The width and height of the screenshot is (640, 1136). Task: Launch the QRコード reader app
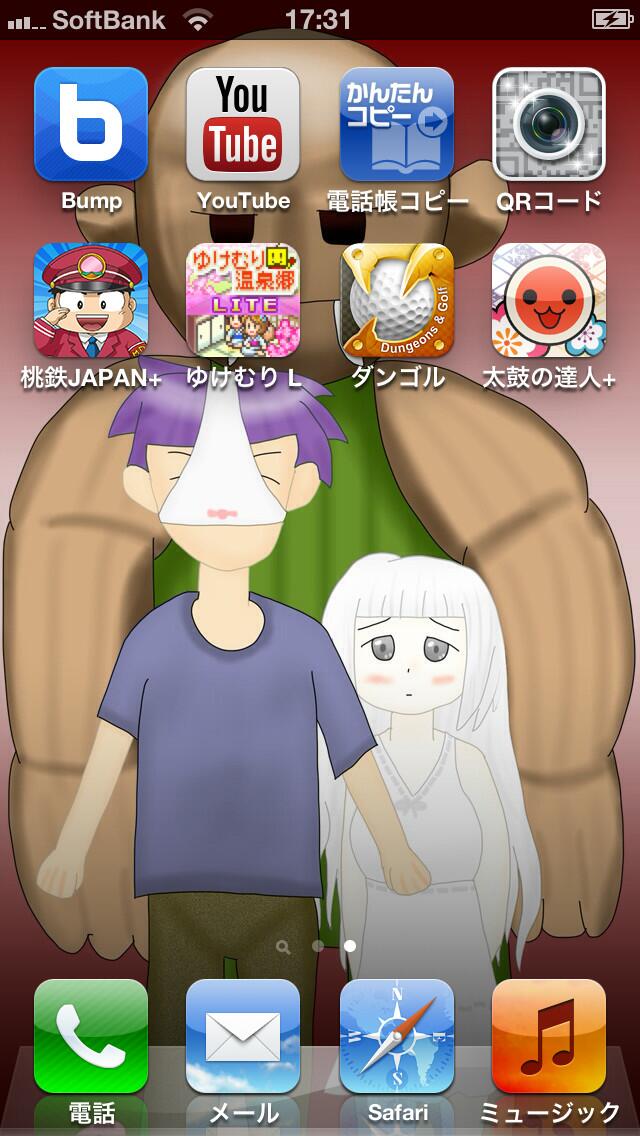click(x=548, y=124)
